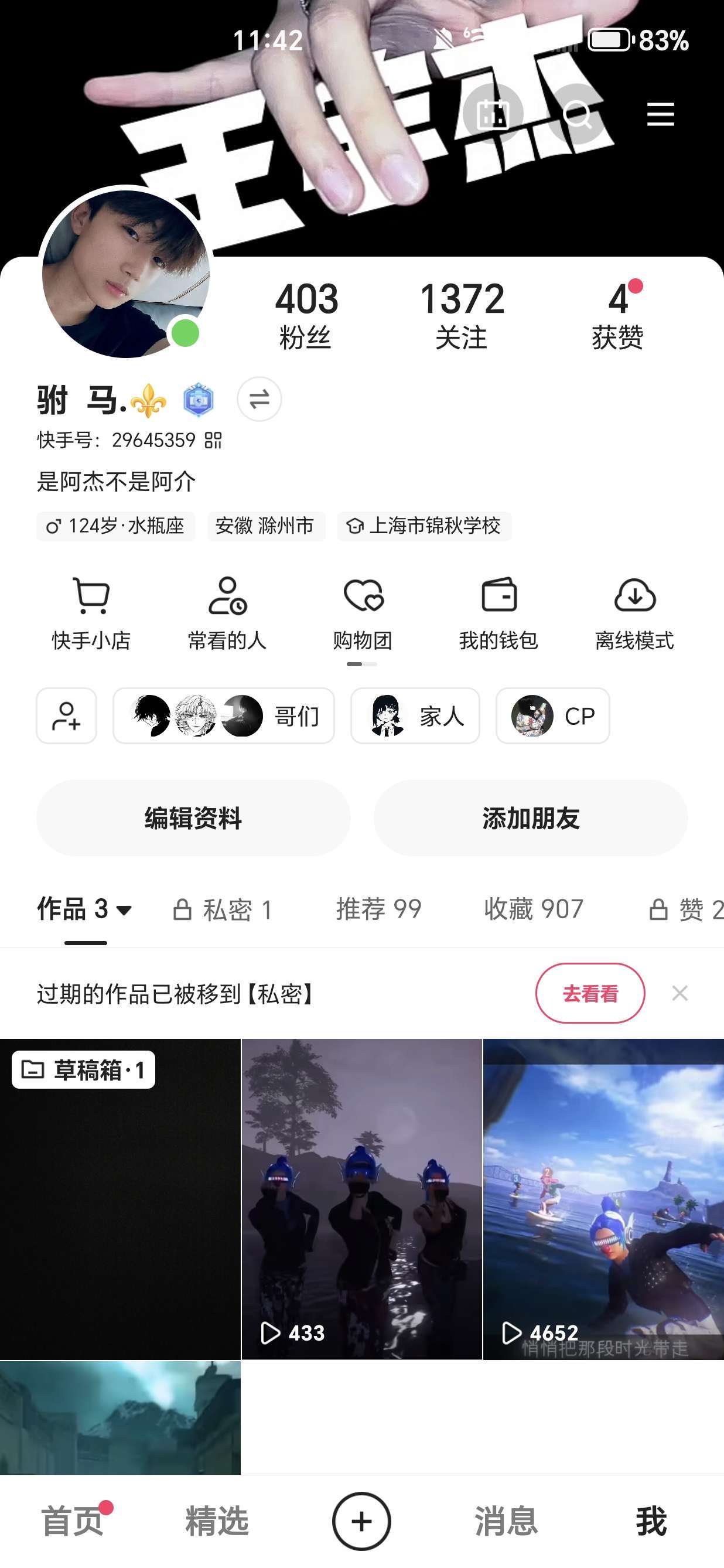
Task: Tap 添加朋友 button
Action: [x=531, y=818]
